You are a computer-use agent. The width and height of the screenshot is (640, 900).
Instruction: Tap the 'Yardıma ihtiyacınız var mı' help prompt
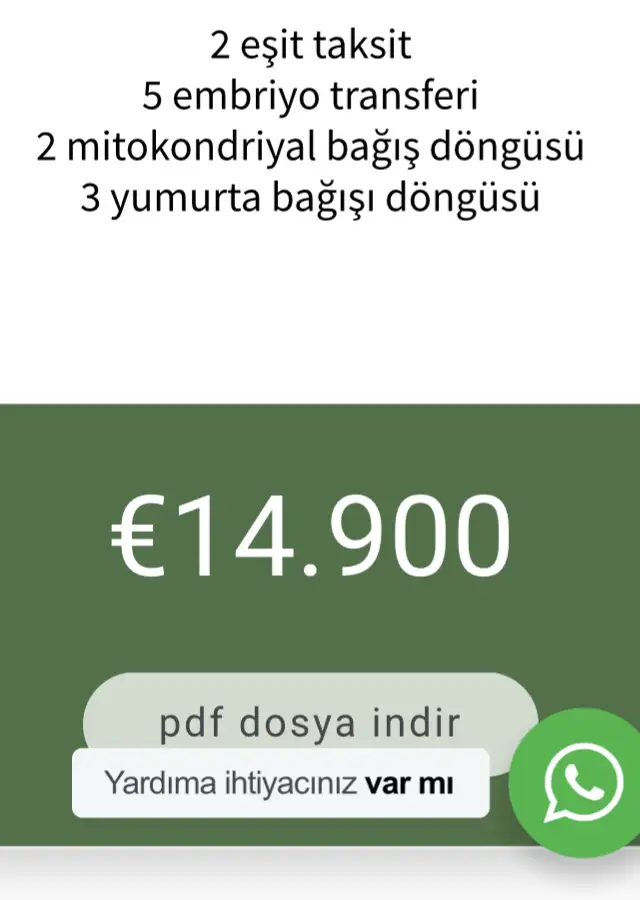pyautogui.click(x=280, y=783)
